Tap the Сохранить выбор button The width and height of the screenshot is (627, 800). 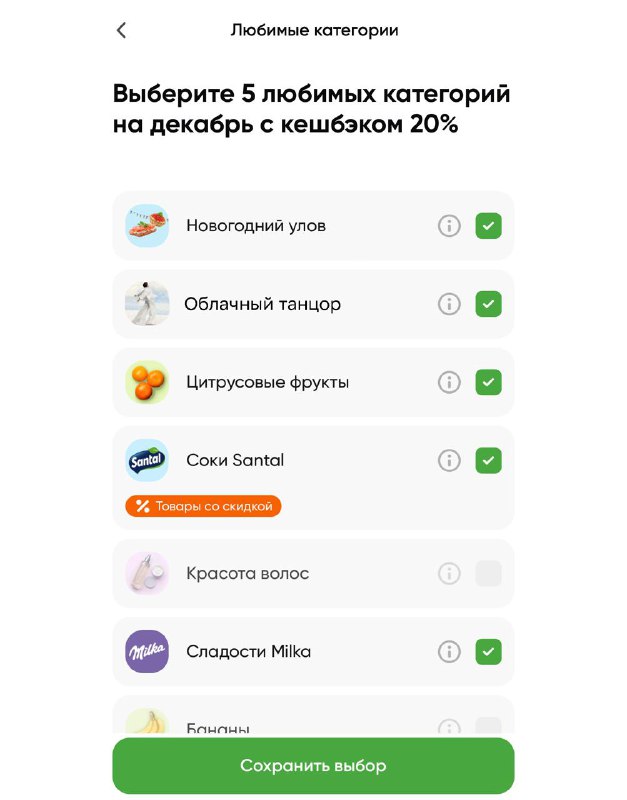313,766
